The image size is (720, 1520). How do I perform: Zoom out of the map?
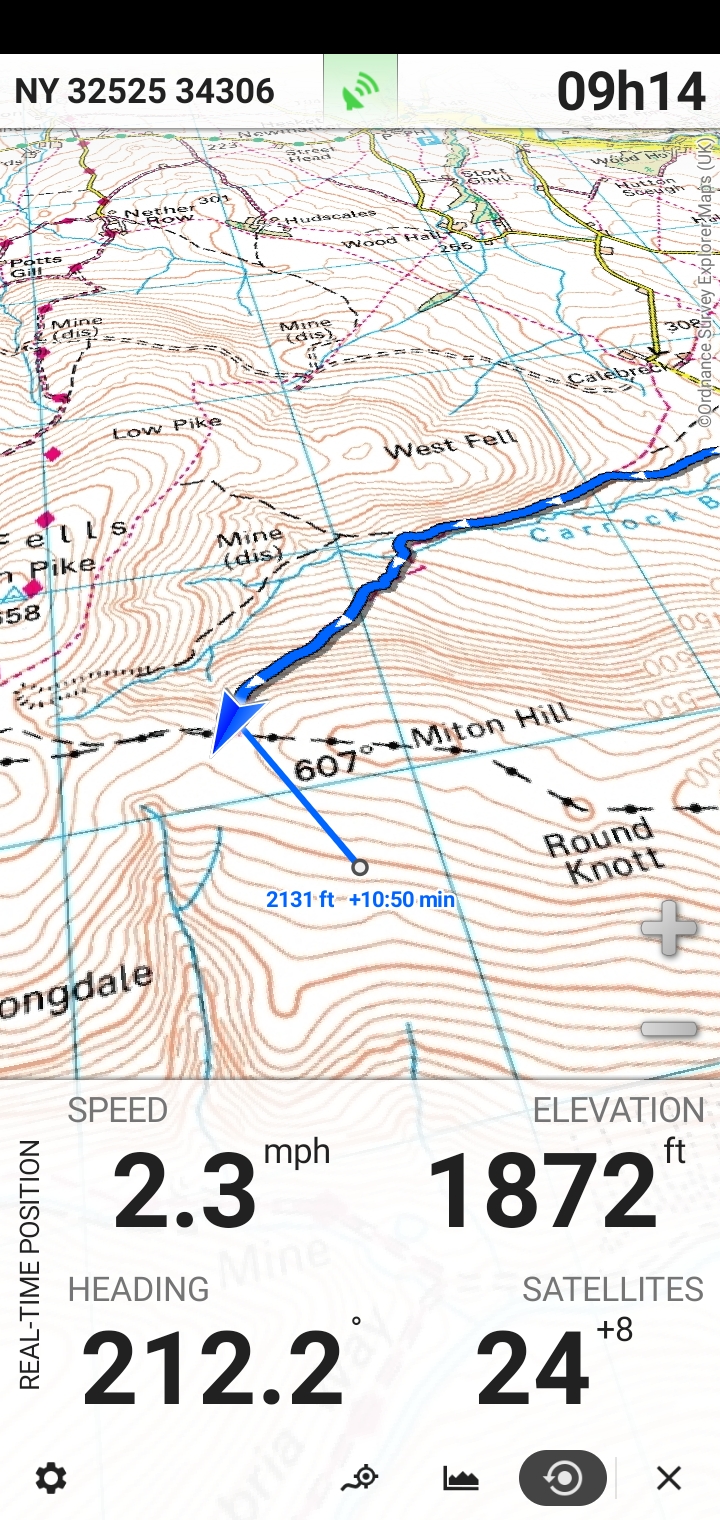coord(669,1028)
